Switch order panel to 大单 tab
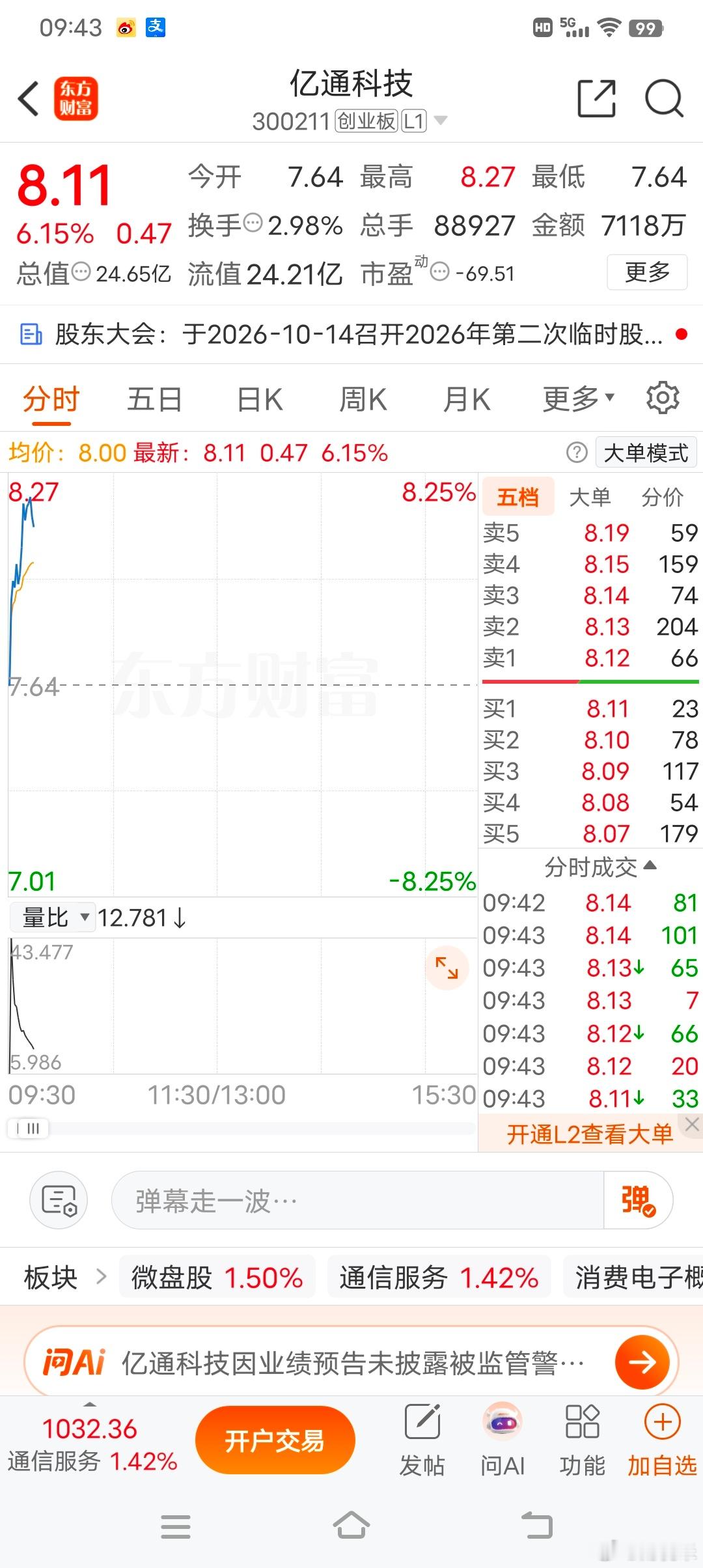 [x=590, y=497]
